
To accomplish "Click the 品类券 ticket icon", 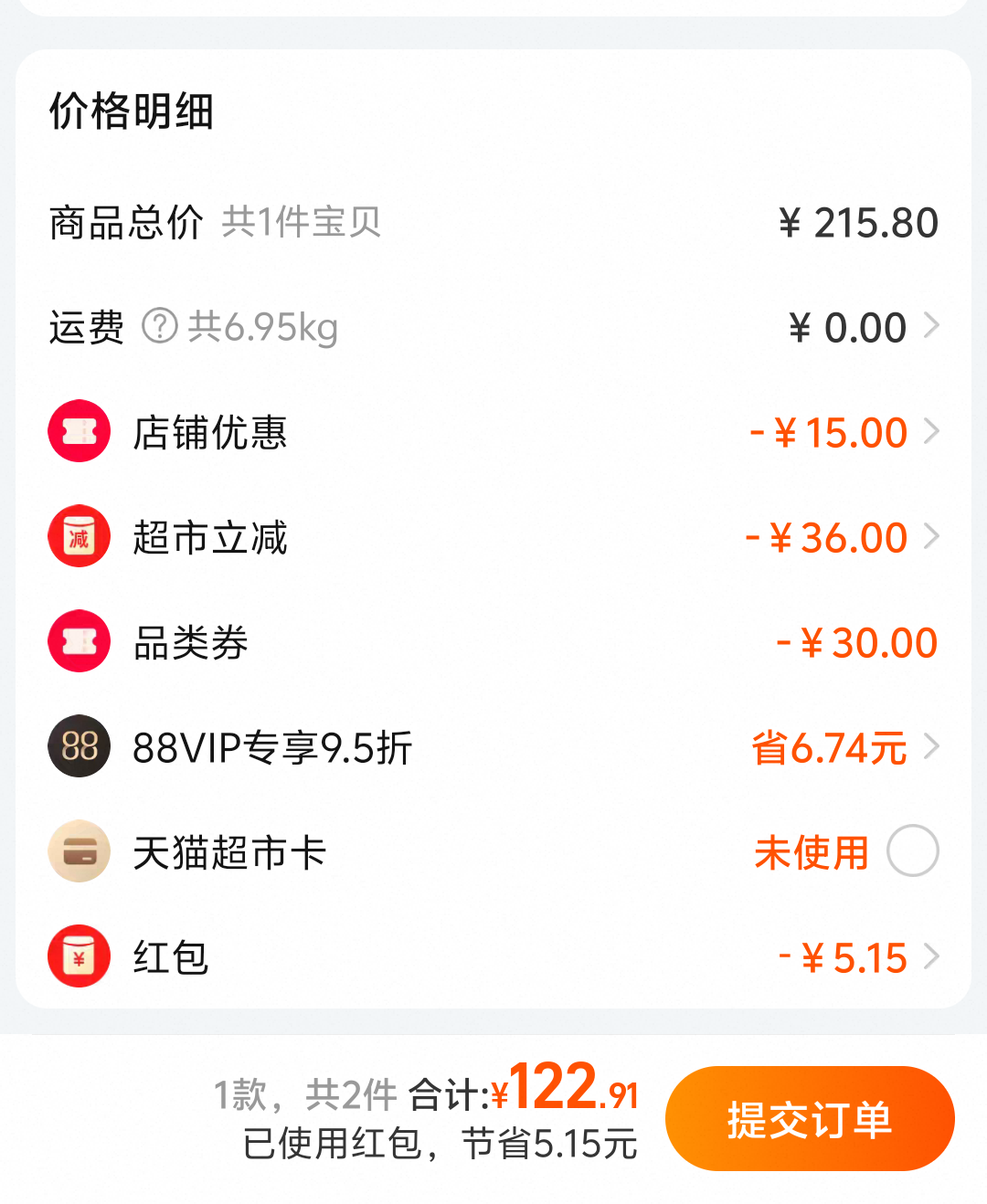I will point(79,640).
